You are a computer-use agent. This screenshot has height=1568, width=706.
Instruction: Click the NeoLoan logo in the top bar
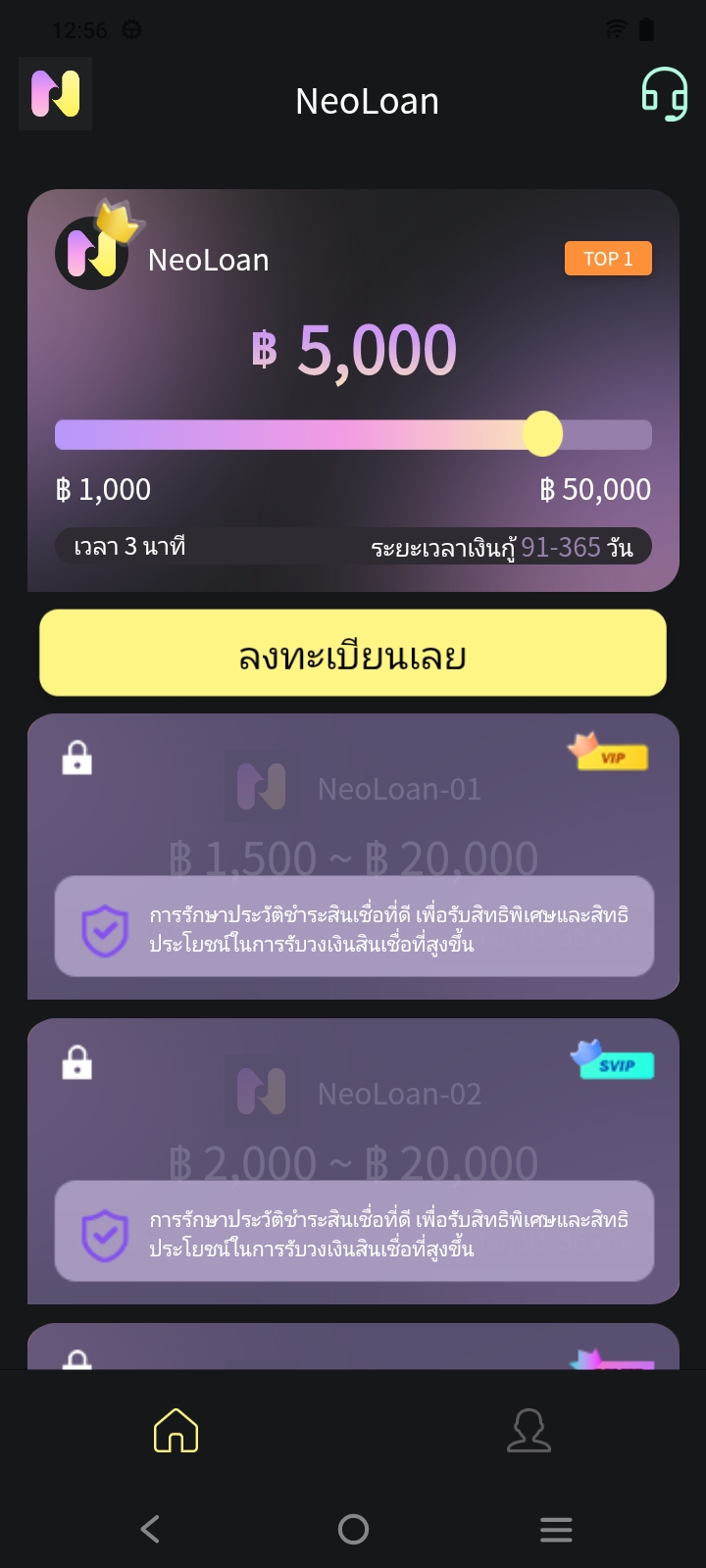click(55, 94)
